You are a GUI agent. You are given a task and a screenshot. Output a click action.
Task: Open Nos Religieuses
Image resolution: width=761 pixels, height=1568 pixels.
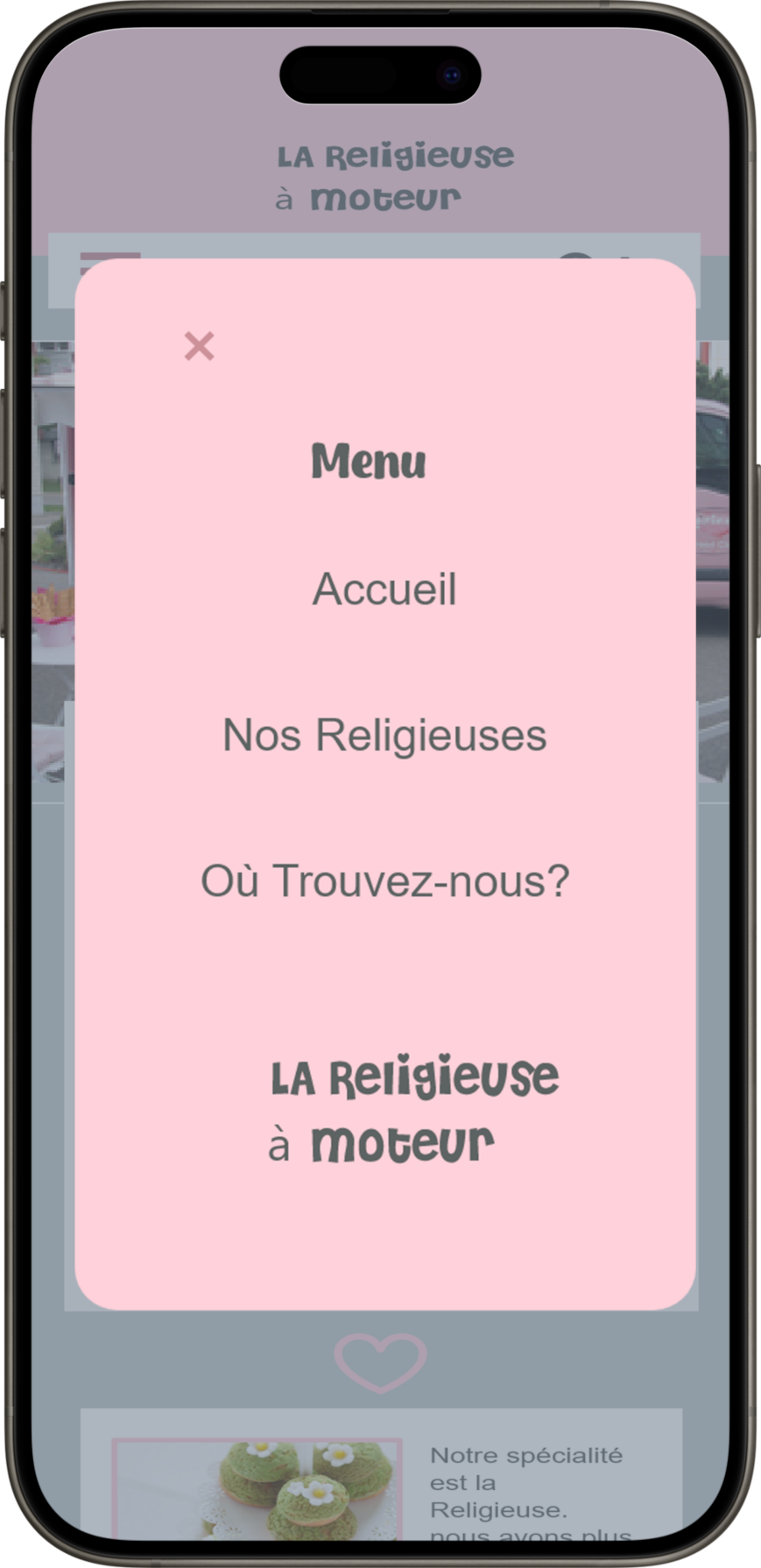tap(384, 735)
